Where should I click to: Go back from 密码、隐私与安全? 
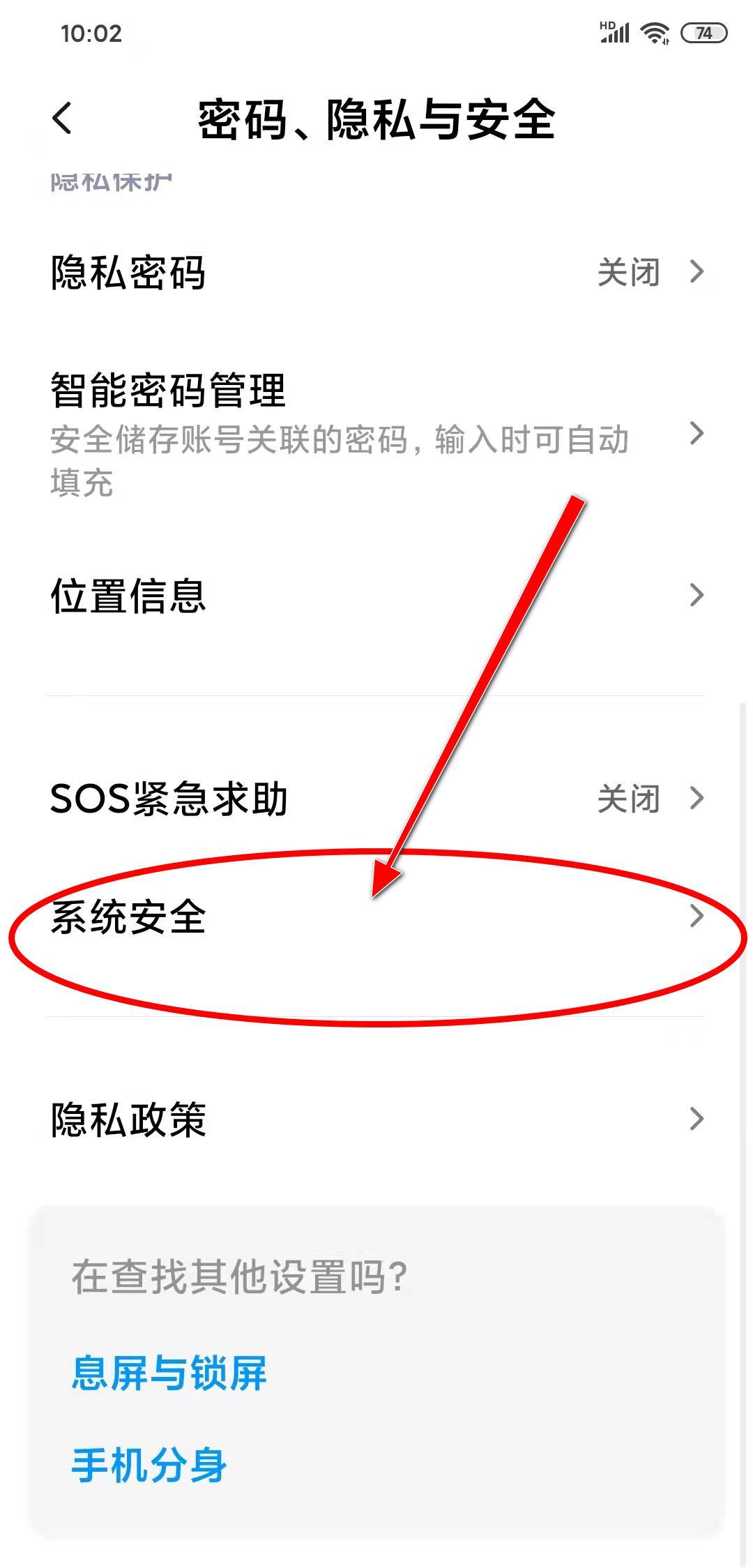point(62,119)
